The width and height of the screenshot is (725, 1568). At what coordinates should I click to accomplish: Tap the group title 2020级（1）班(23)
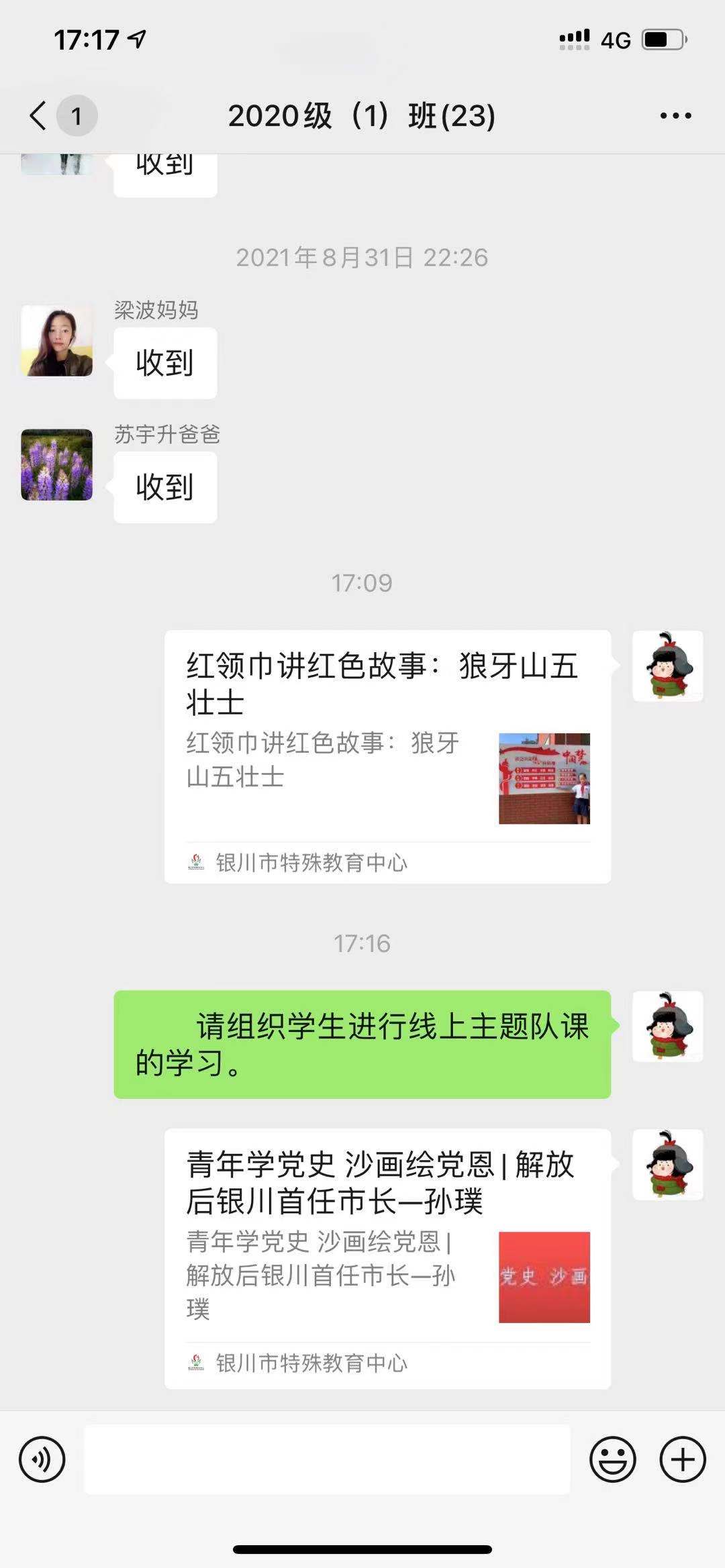(x=362, y=115)
